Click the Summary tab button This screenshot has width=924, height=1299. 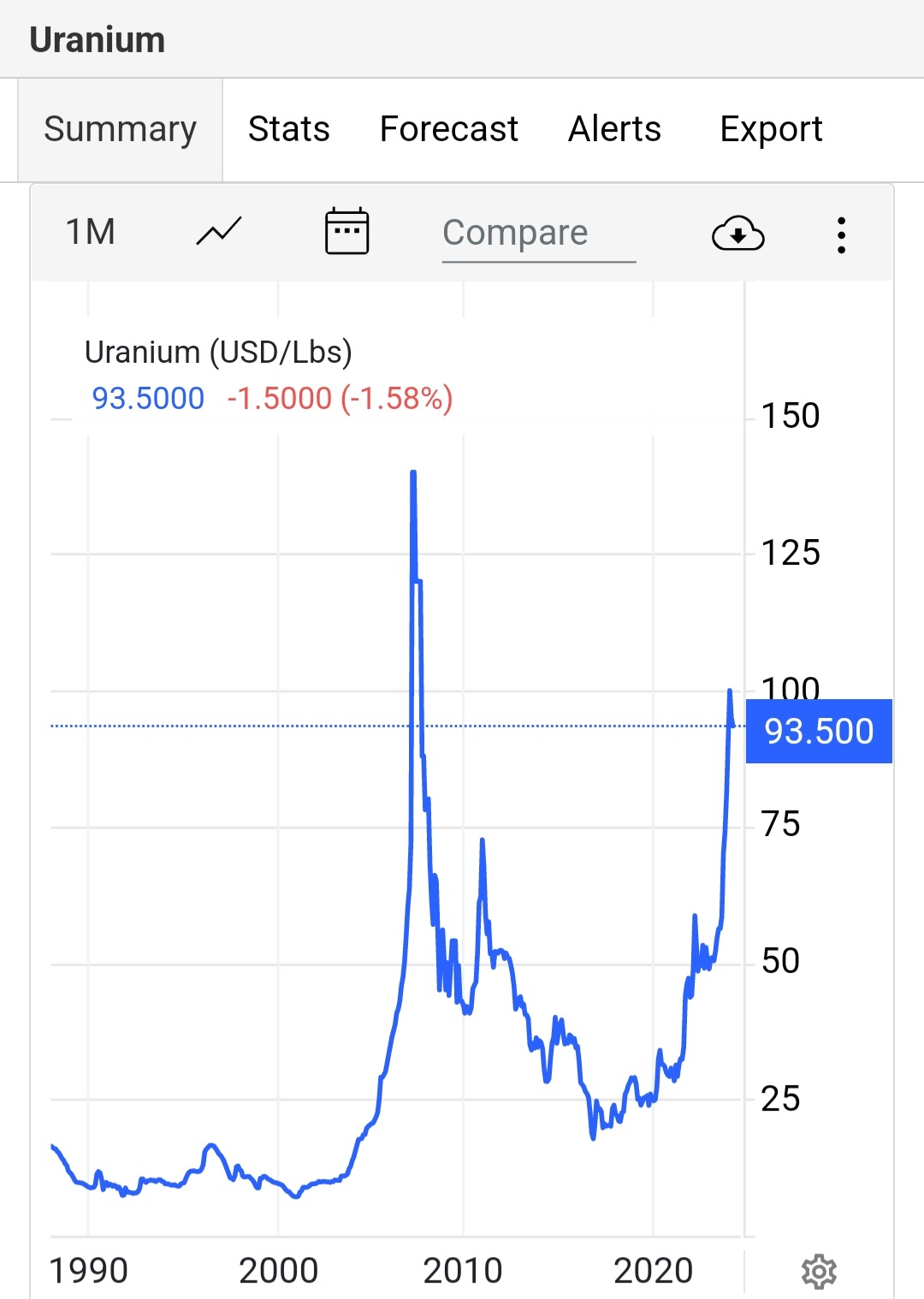point(120,129)
